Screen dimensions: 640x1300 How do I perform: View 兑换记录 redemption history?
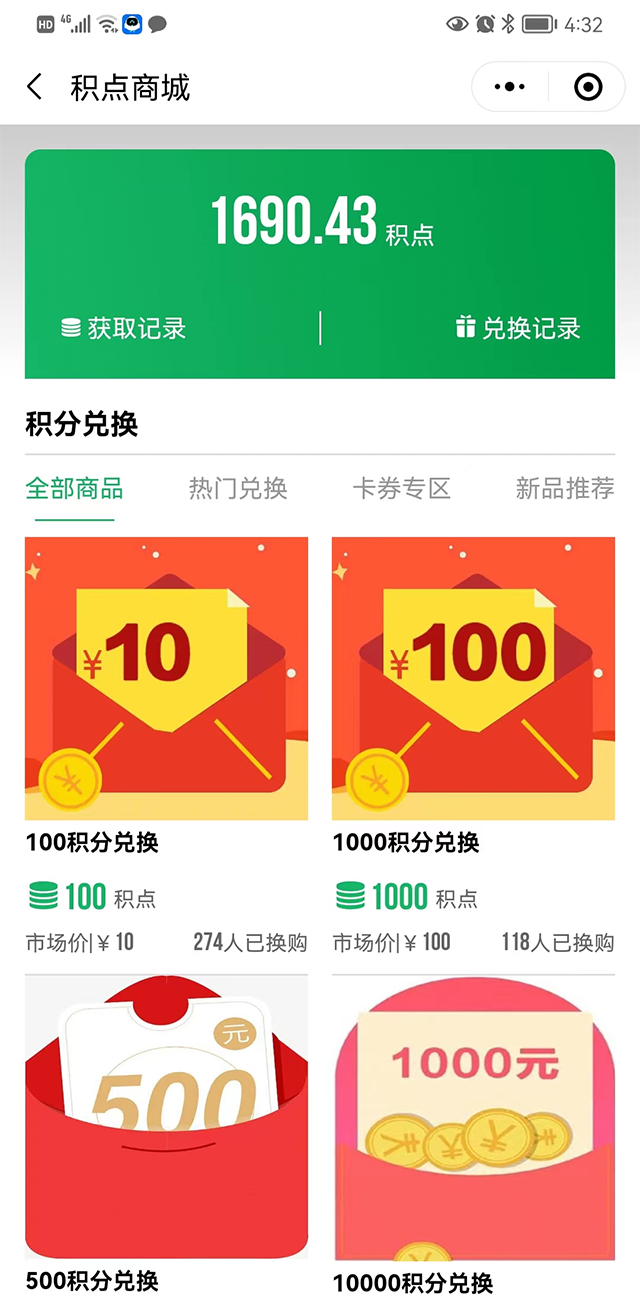(518, 328)
